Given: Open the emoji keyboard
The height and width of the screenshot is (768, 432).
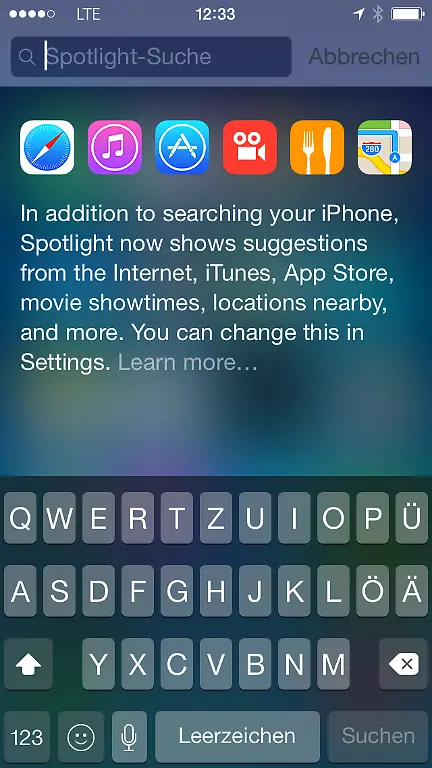Looking at the screenshot, I should pyautogui.click(x=81, y=736).
